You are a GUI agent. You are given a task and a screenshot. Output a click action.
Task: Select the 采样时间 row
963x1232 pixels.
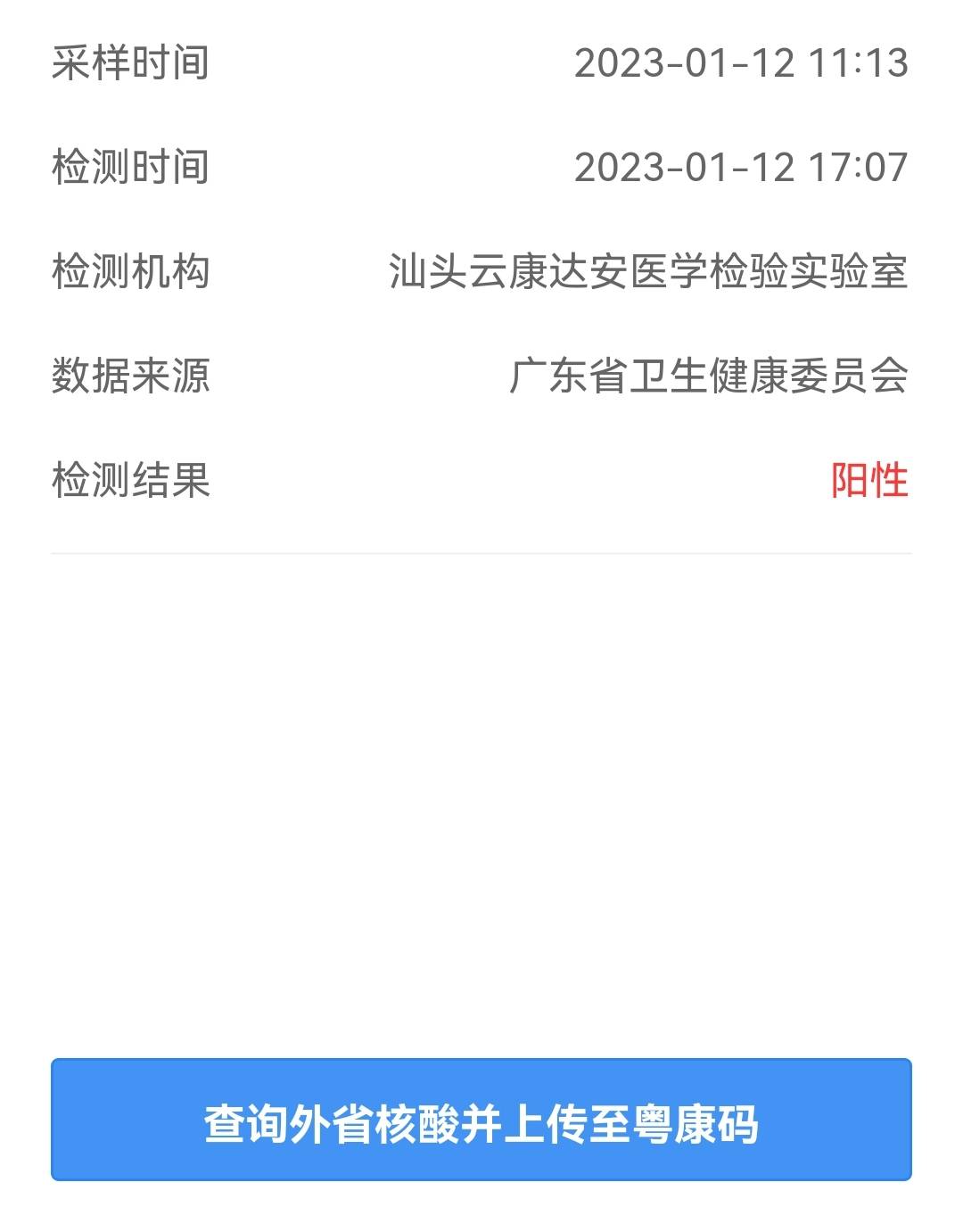pyautogui.click(x=481, y=63)
